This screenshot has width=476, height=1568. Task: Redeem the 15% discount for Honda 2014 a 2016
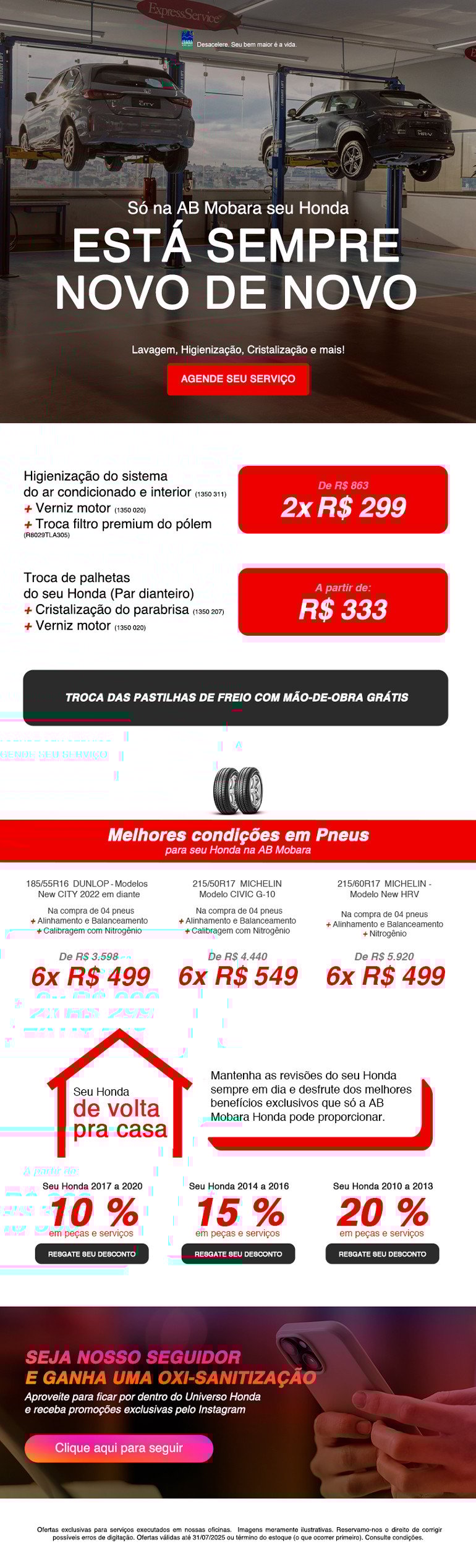238,1254
